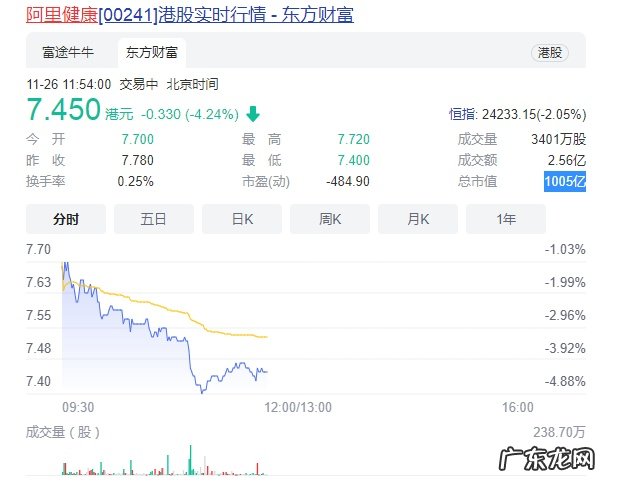Screen dimensions: 633x488
Task: Show the 1年 one-year chart
Action: (x=506, y=218)
